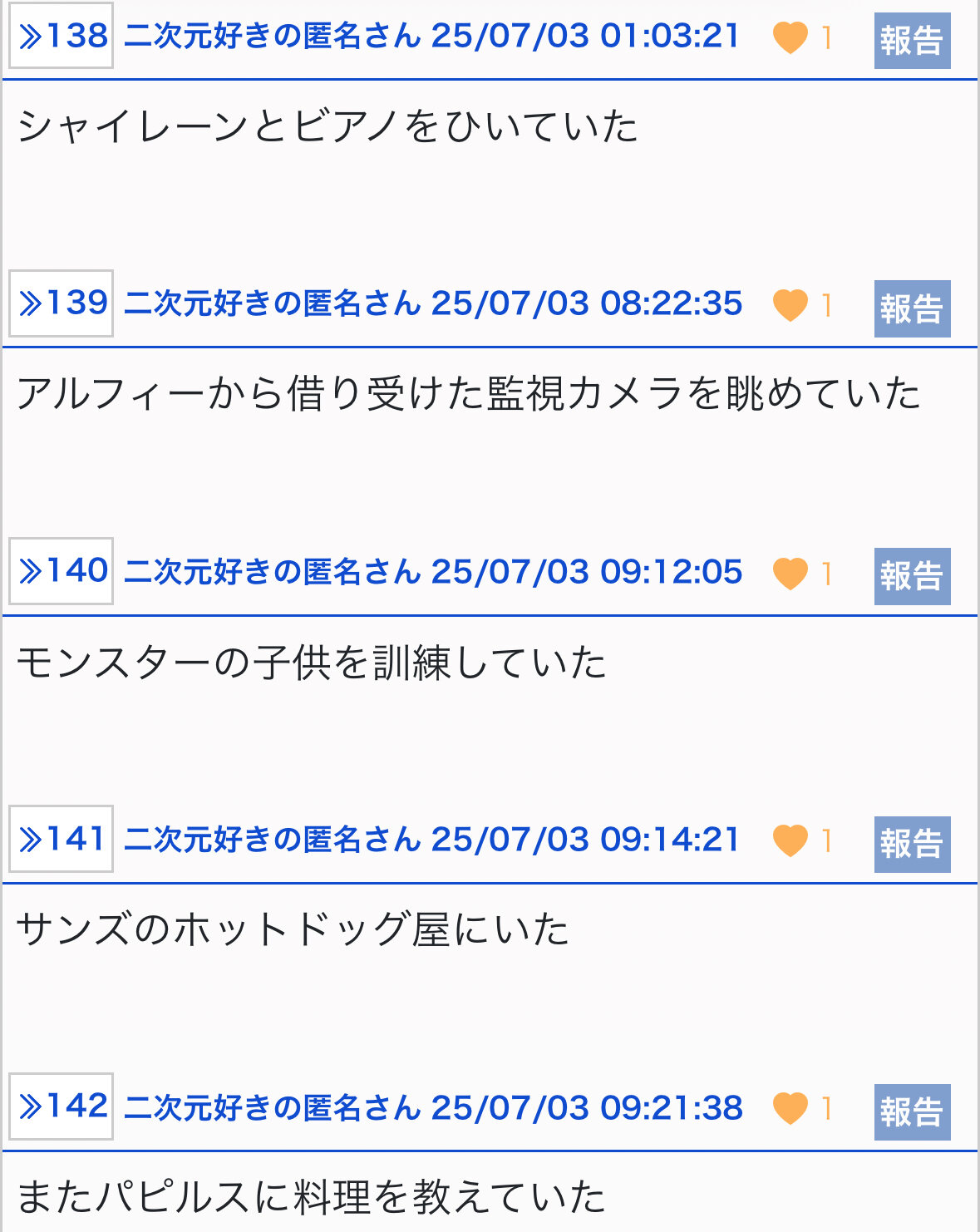Report post 142 with 報告 button
This screenshot has width=980, height=1232.
pyautogui.click(x=912, y=1111)
